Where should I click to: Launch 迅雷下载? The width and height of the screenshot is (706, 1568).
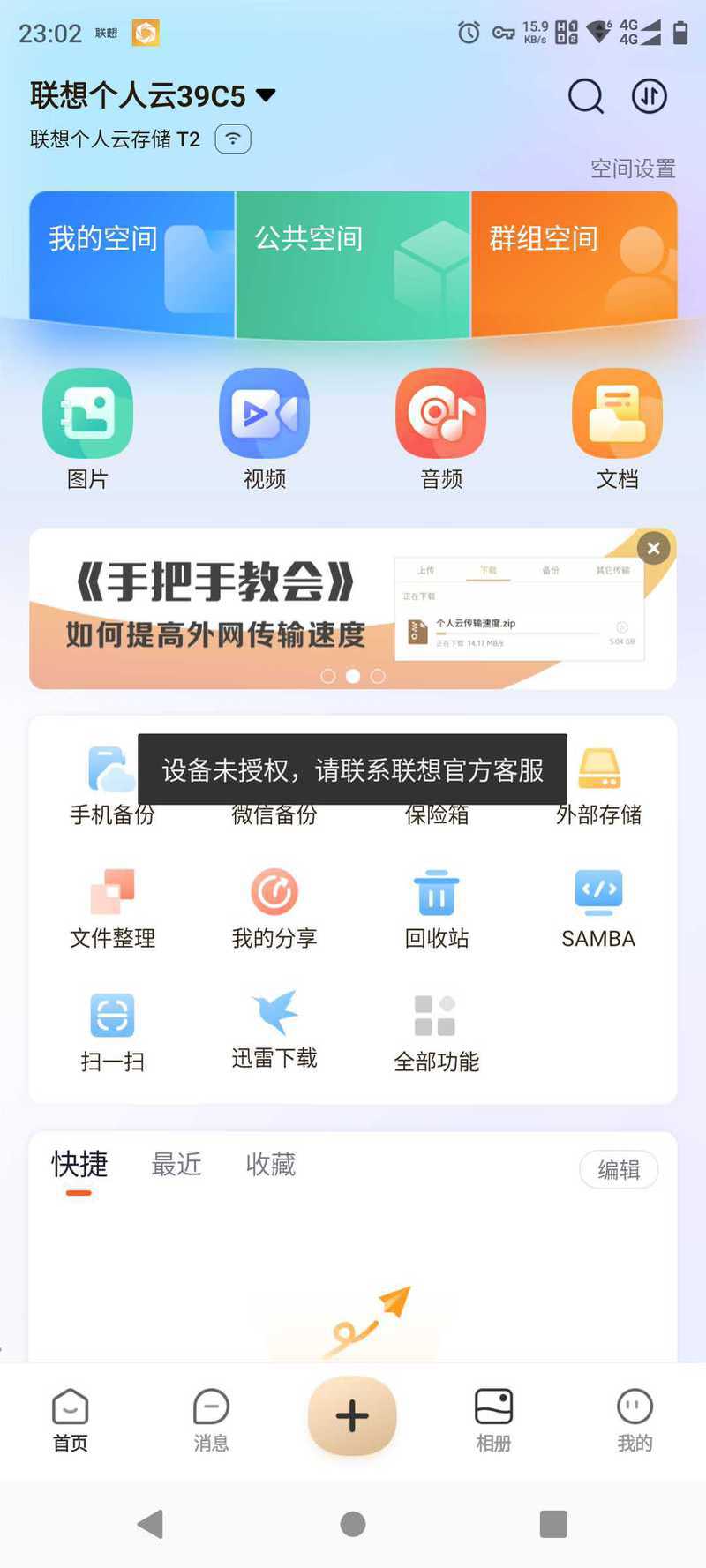tap(274, 1031)
